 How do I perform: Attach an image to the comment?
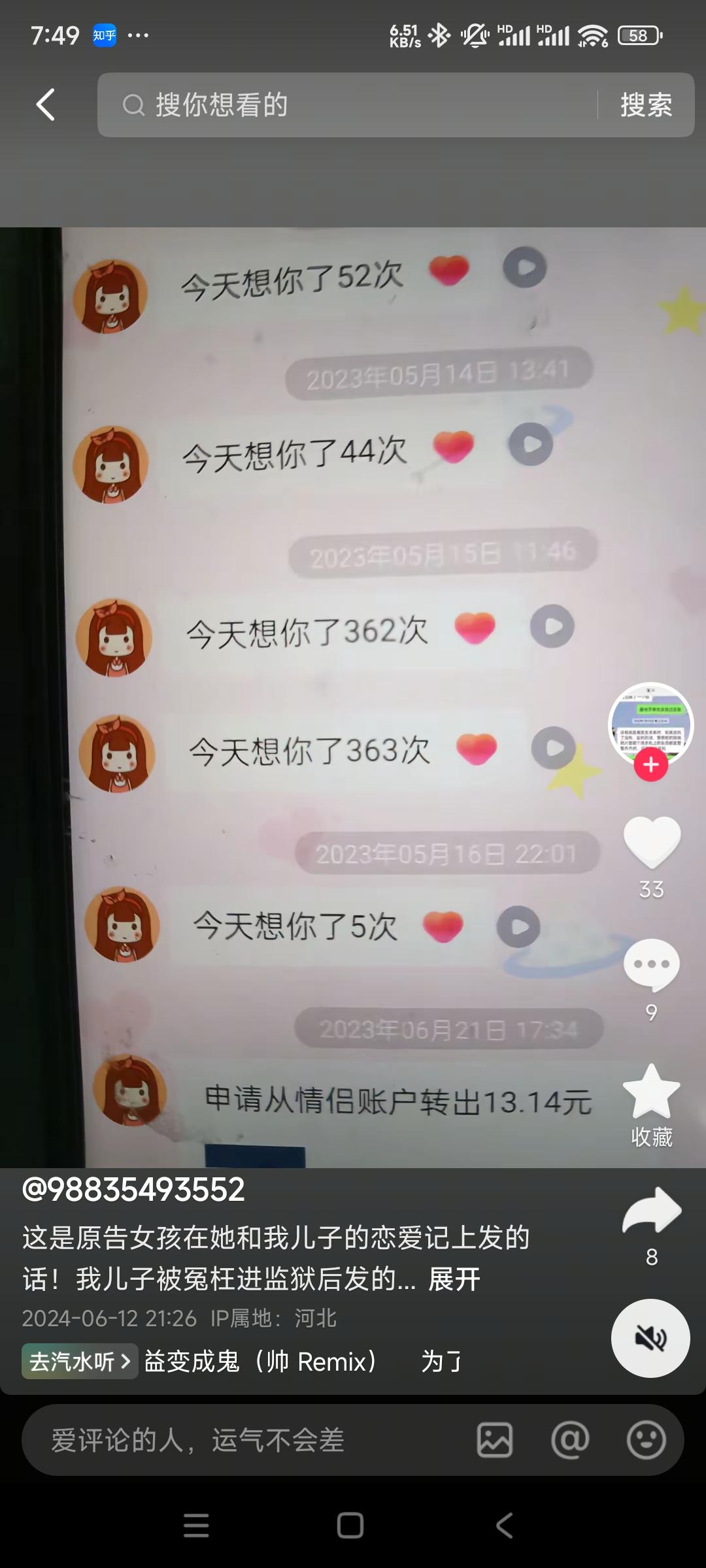[495, 1440]
